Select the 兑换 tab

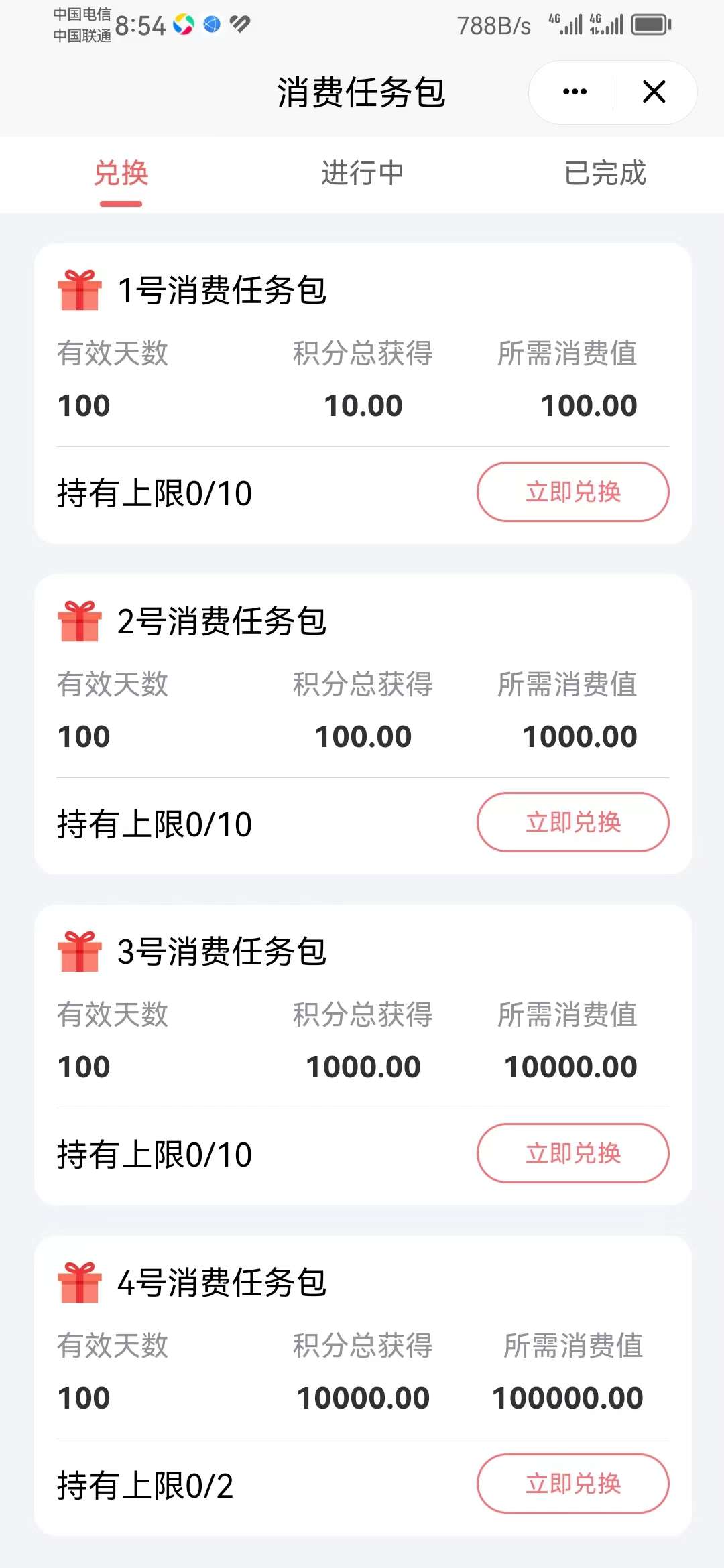tap(121, 174)
